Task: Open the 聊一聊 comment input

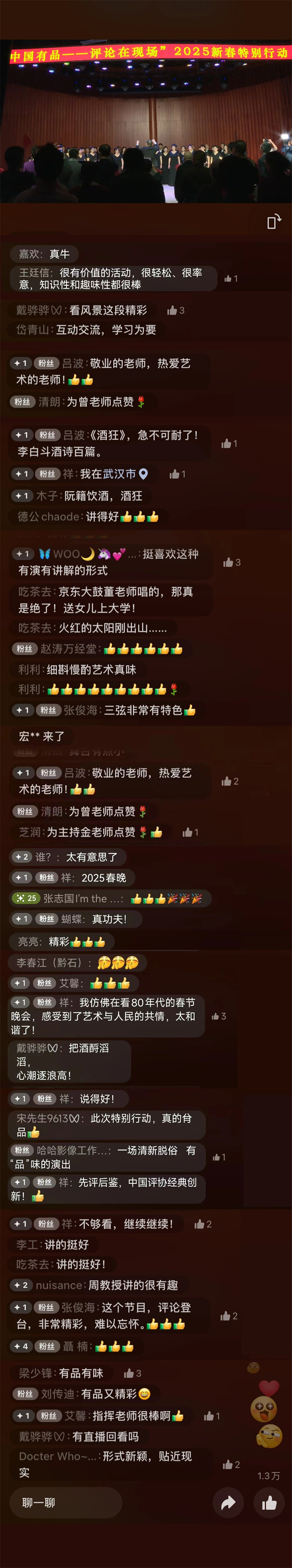Action: coord(66,1503)
